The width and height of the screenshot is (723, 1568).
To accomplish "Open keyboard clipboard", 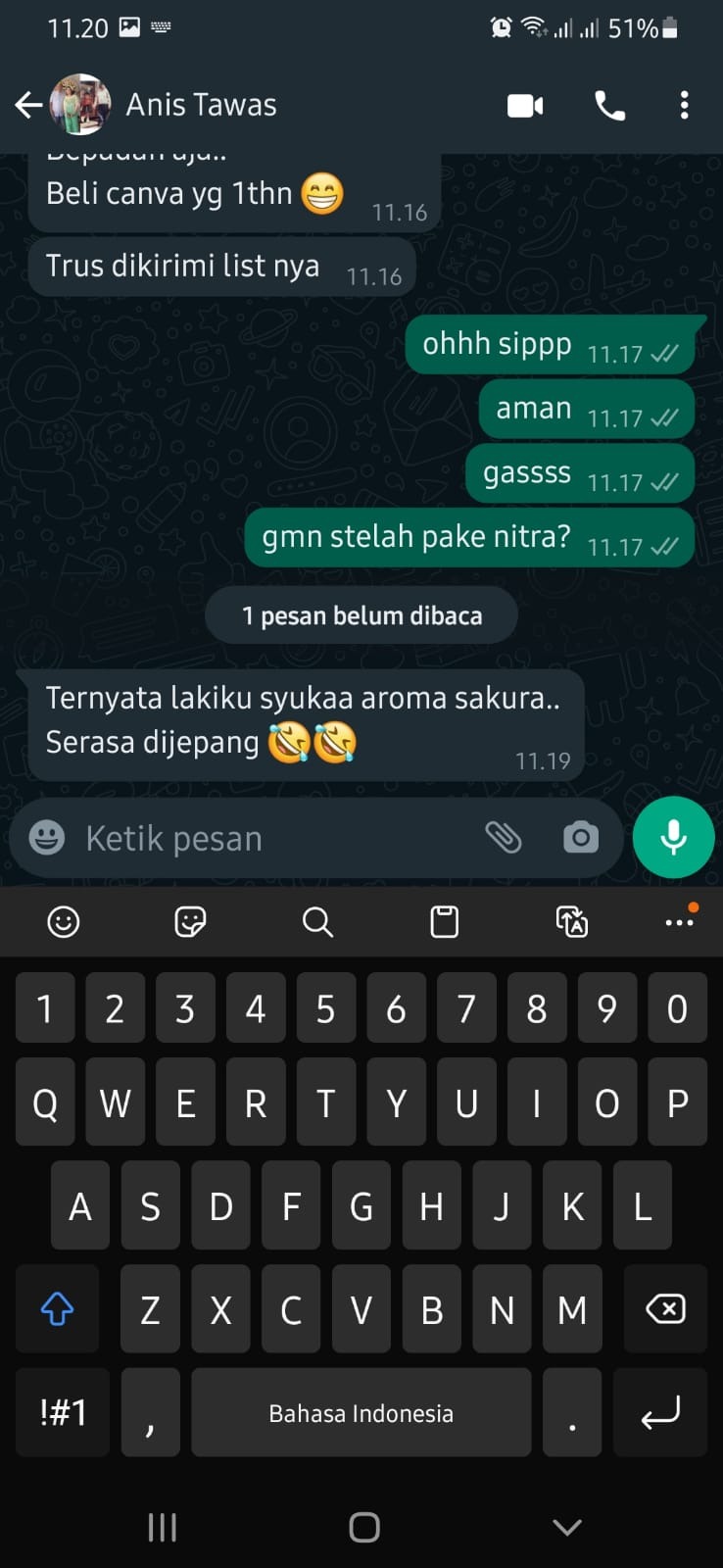I will click(445, 922).
